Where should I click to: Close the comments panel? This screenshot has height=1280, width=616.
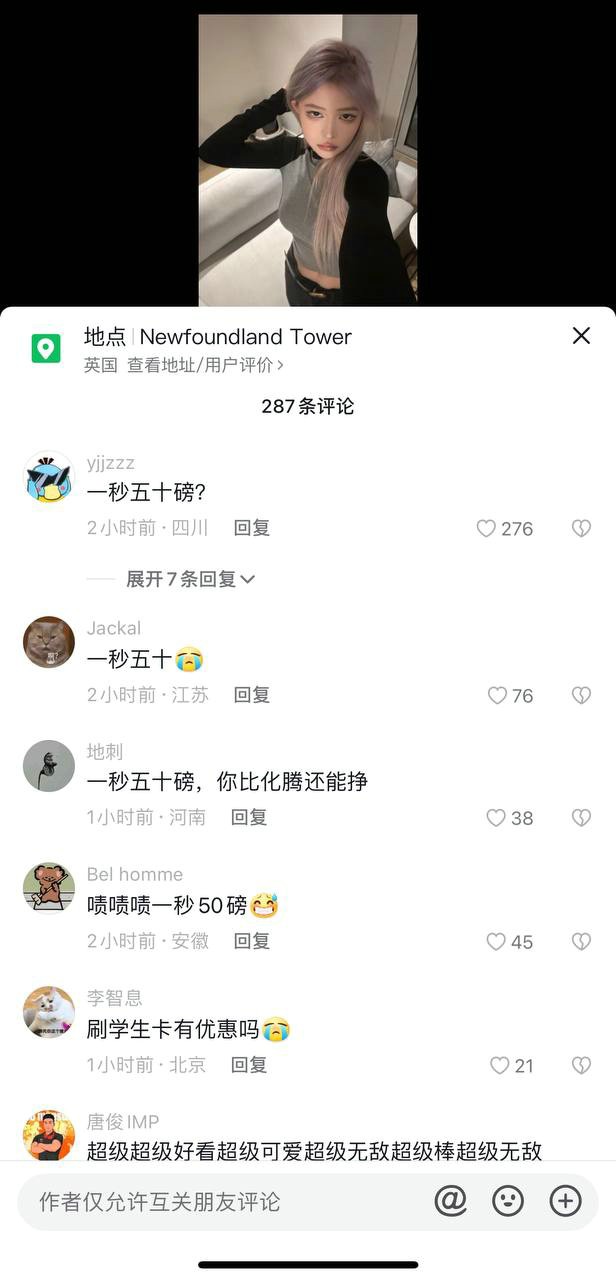pyautogui.click(x=581, y=336)
